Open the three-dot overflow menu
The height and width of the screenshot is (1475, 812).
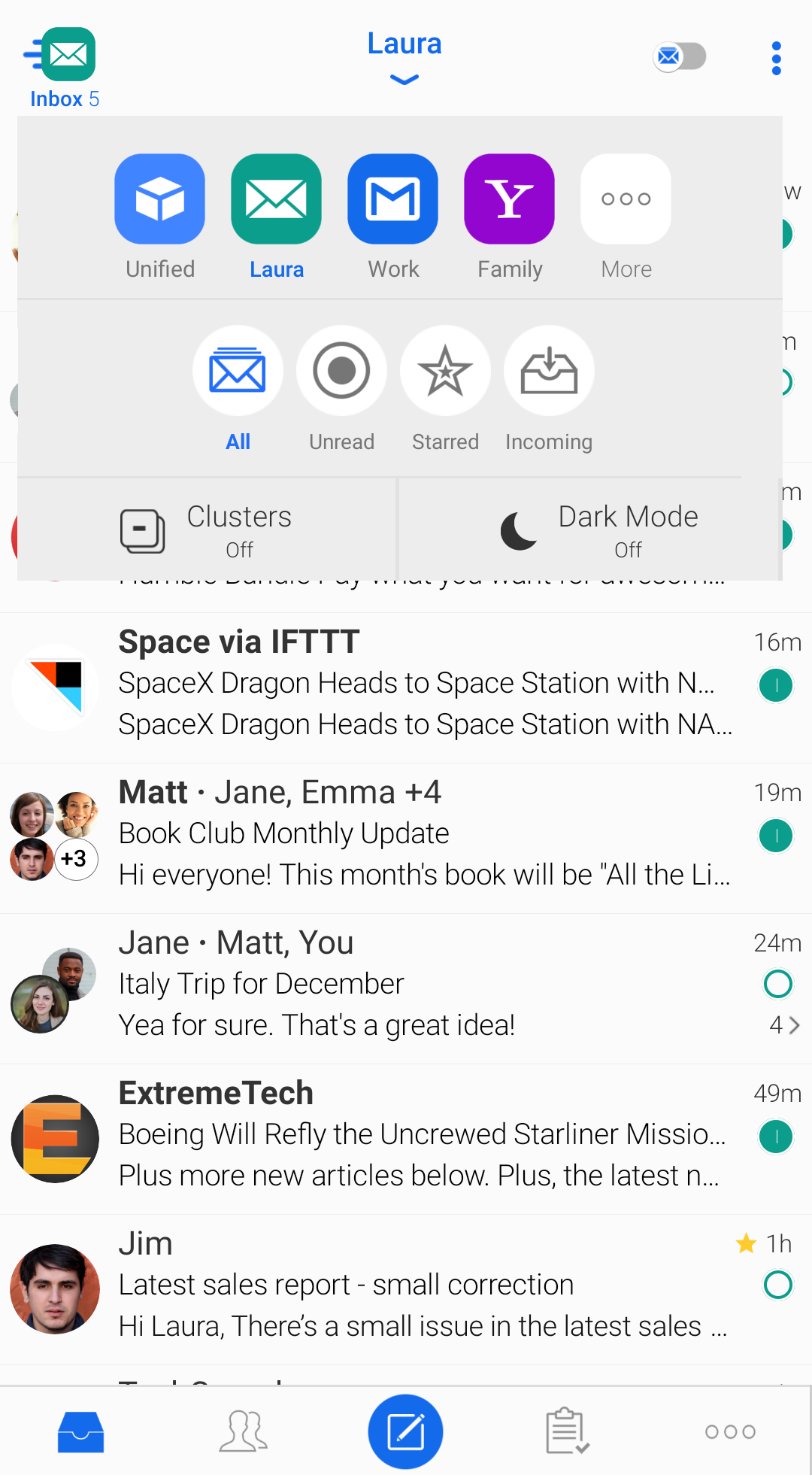[x=776, y=58]
